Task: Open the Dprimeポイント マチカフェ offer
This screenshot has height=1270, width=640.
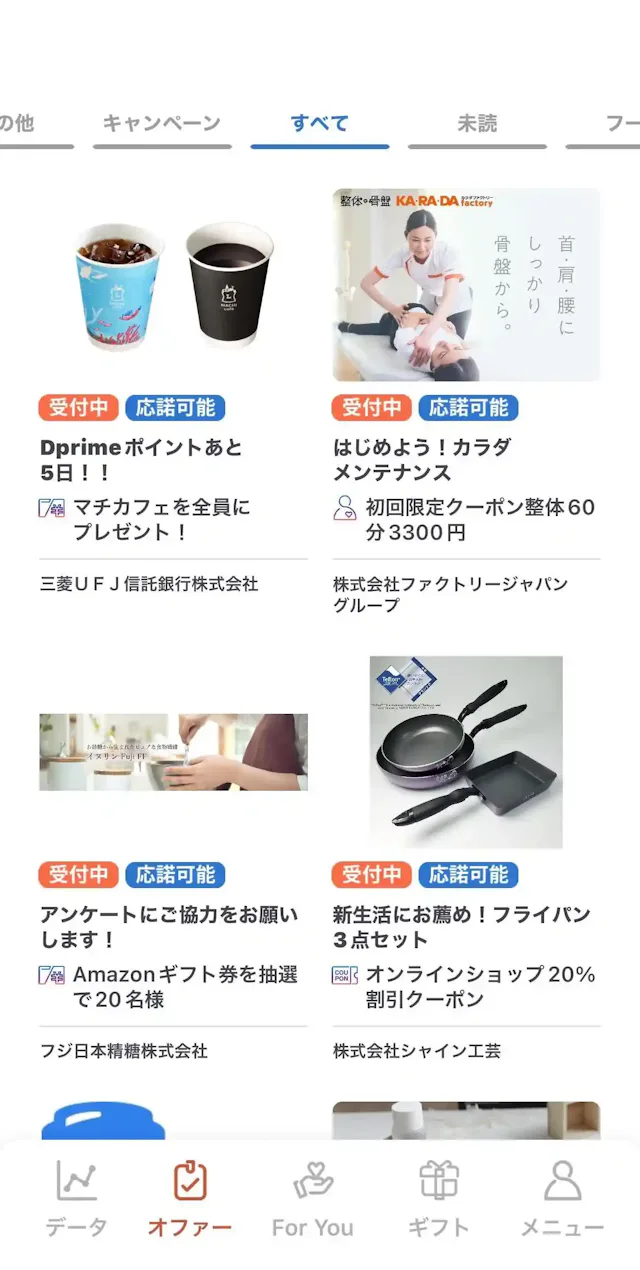Action: (173, 400)
